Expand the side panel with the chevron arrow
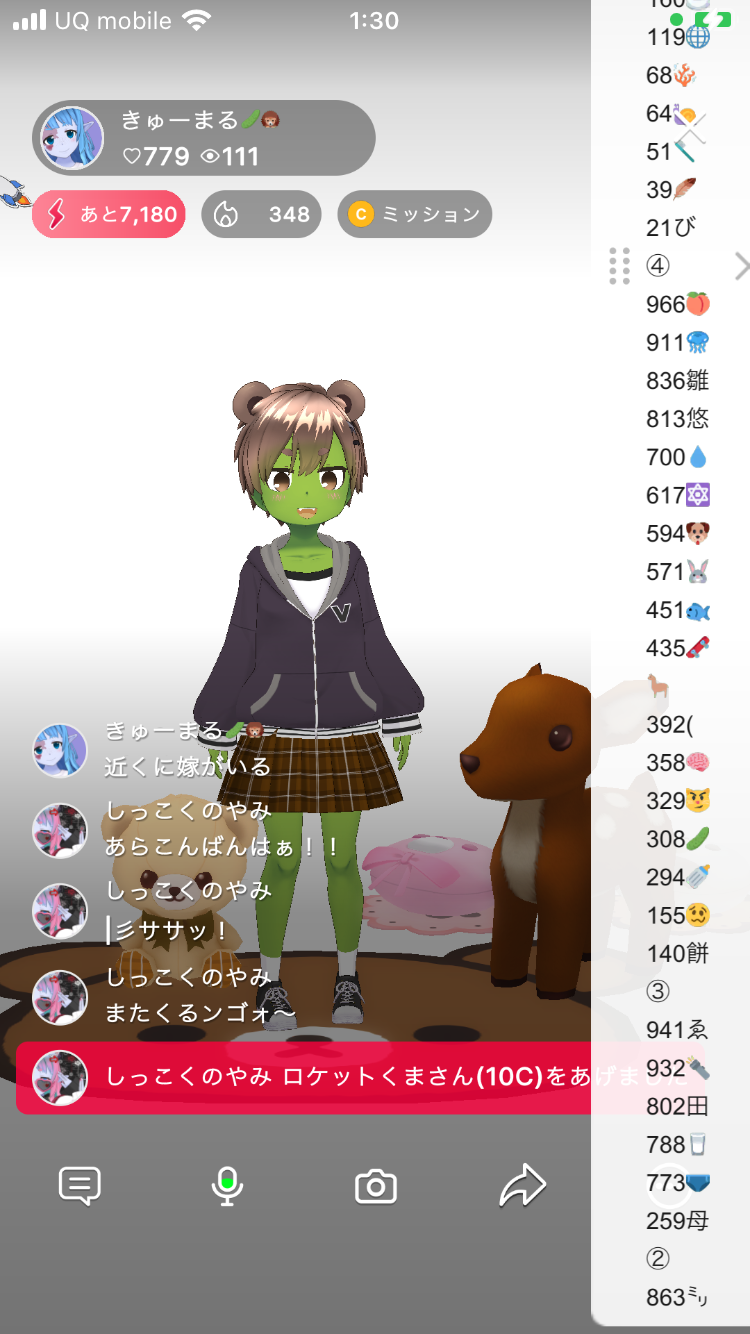Image resolution: width=750 pixels, height=1334 pixels. (741, 267)
